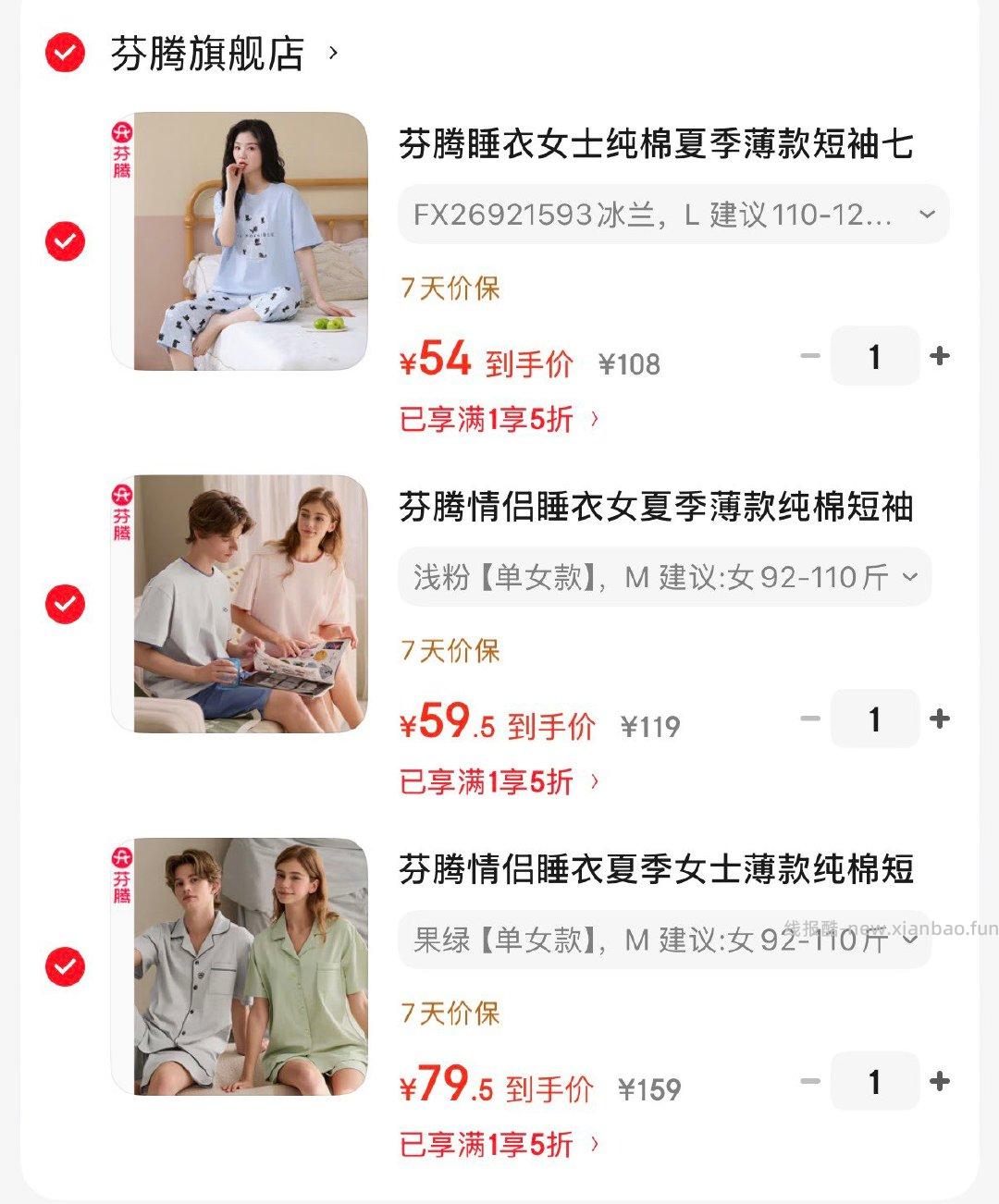The height and width of the screenshot is (1204, 999).
Task: Click quantity field showing 1 for first item
Action: [x=875, y=355]
